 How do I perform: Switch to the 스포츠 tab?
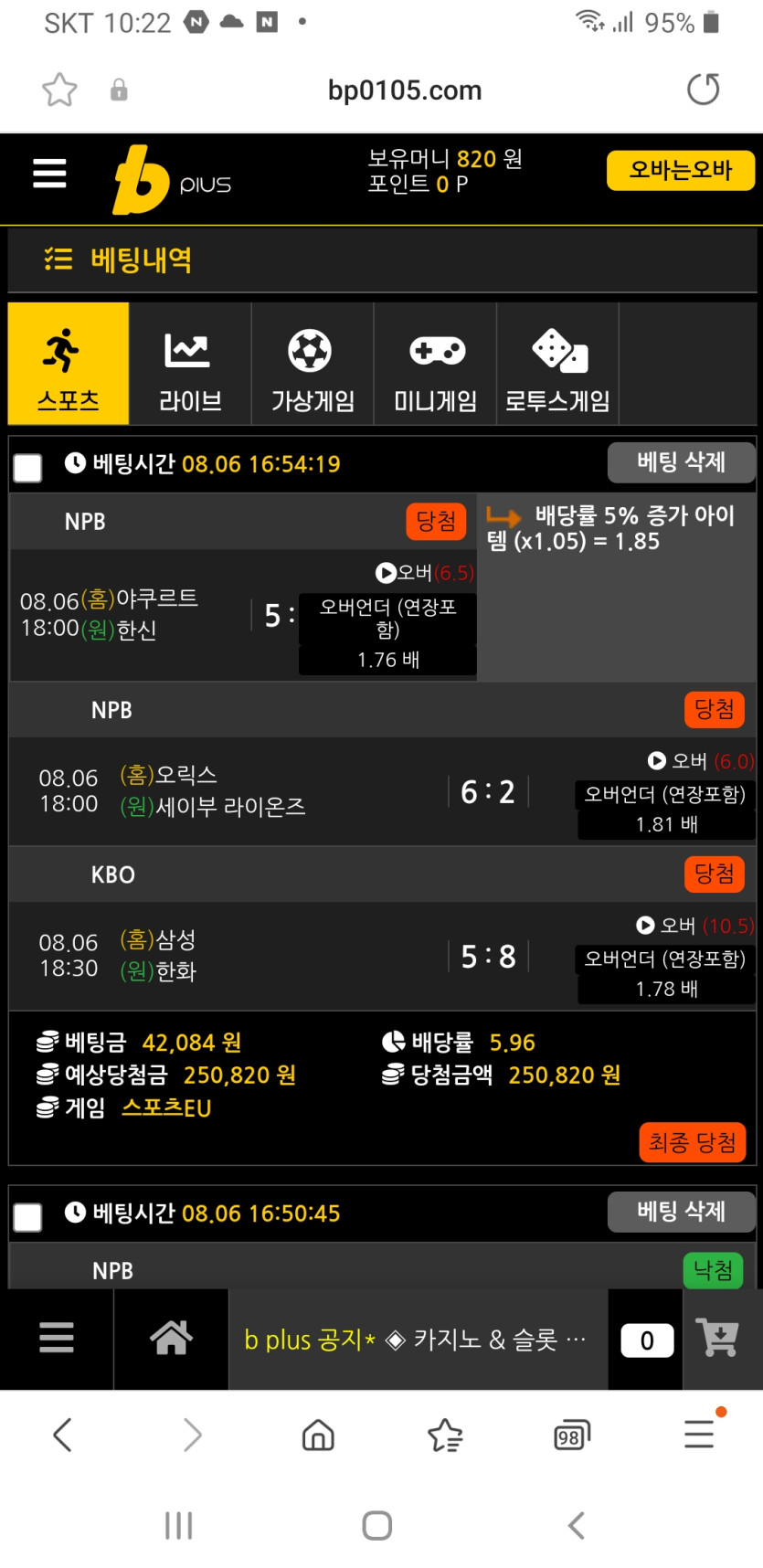[69, 364]
